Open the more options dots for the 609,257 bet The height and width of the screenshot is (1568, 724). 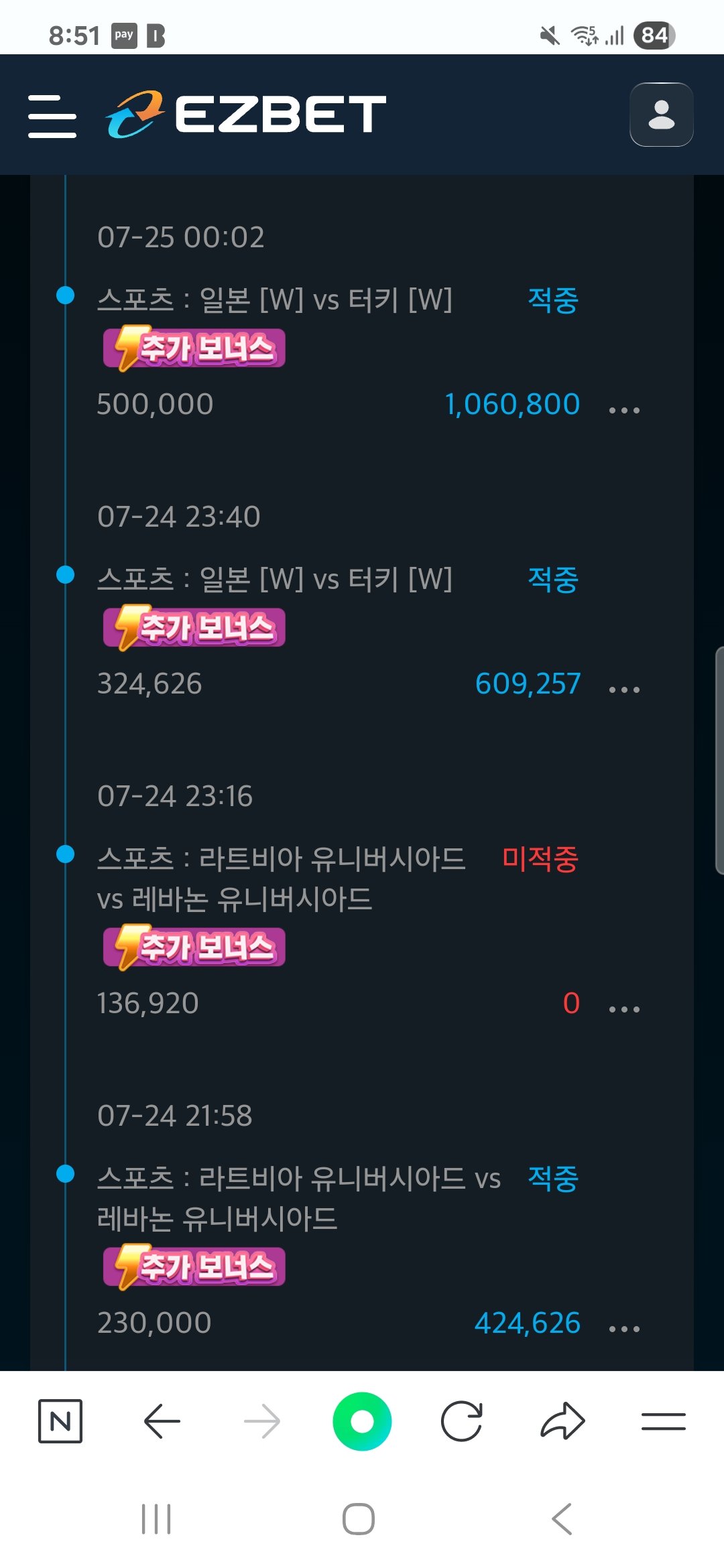[624, 690]
